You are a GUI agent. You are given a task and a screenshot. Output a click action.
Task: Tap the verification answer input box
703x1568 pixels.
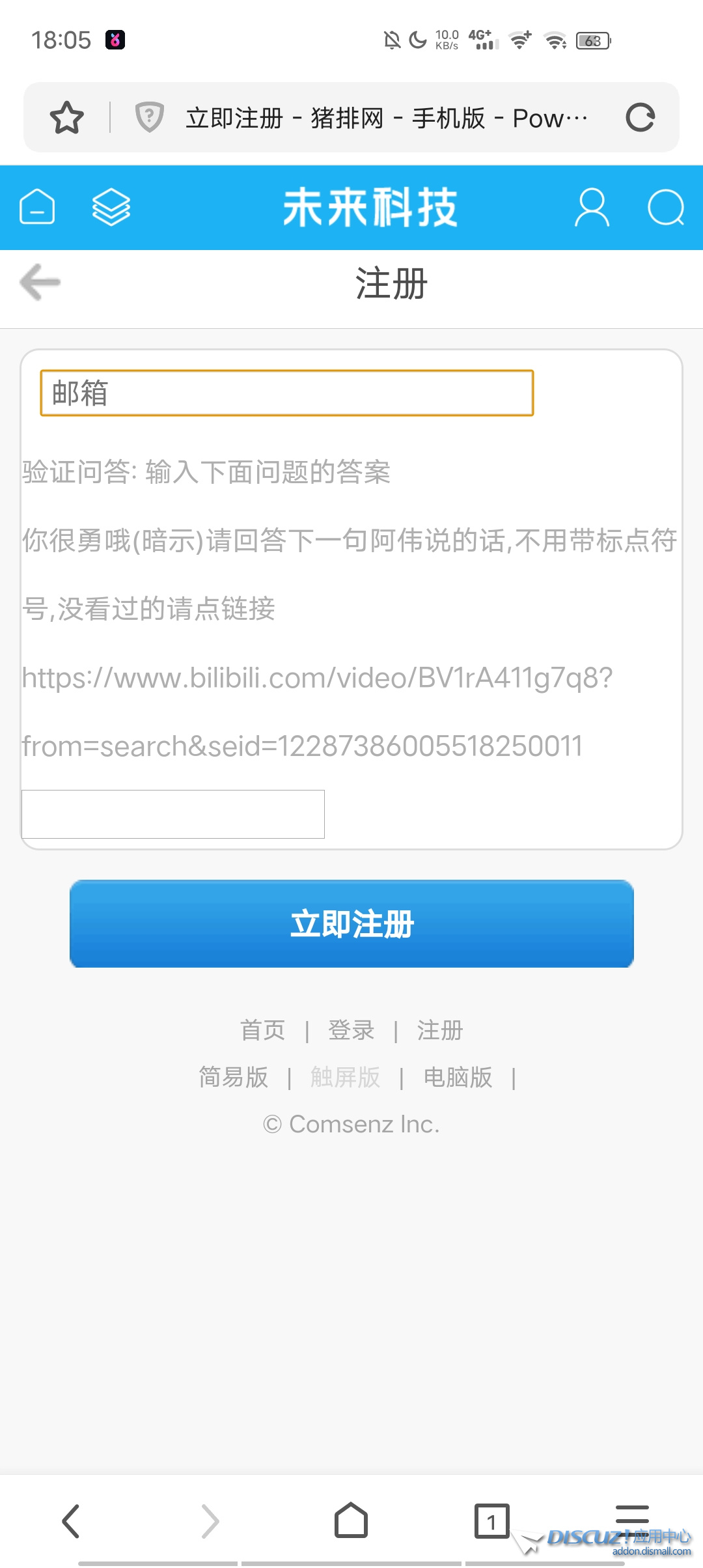[173, 814]
